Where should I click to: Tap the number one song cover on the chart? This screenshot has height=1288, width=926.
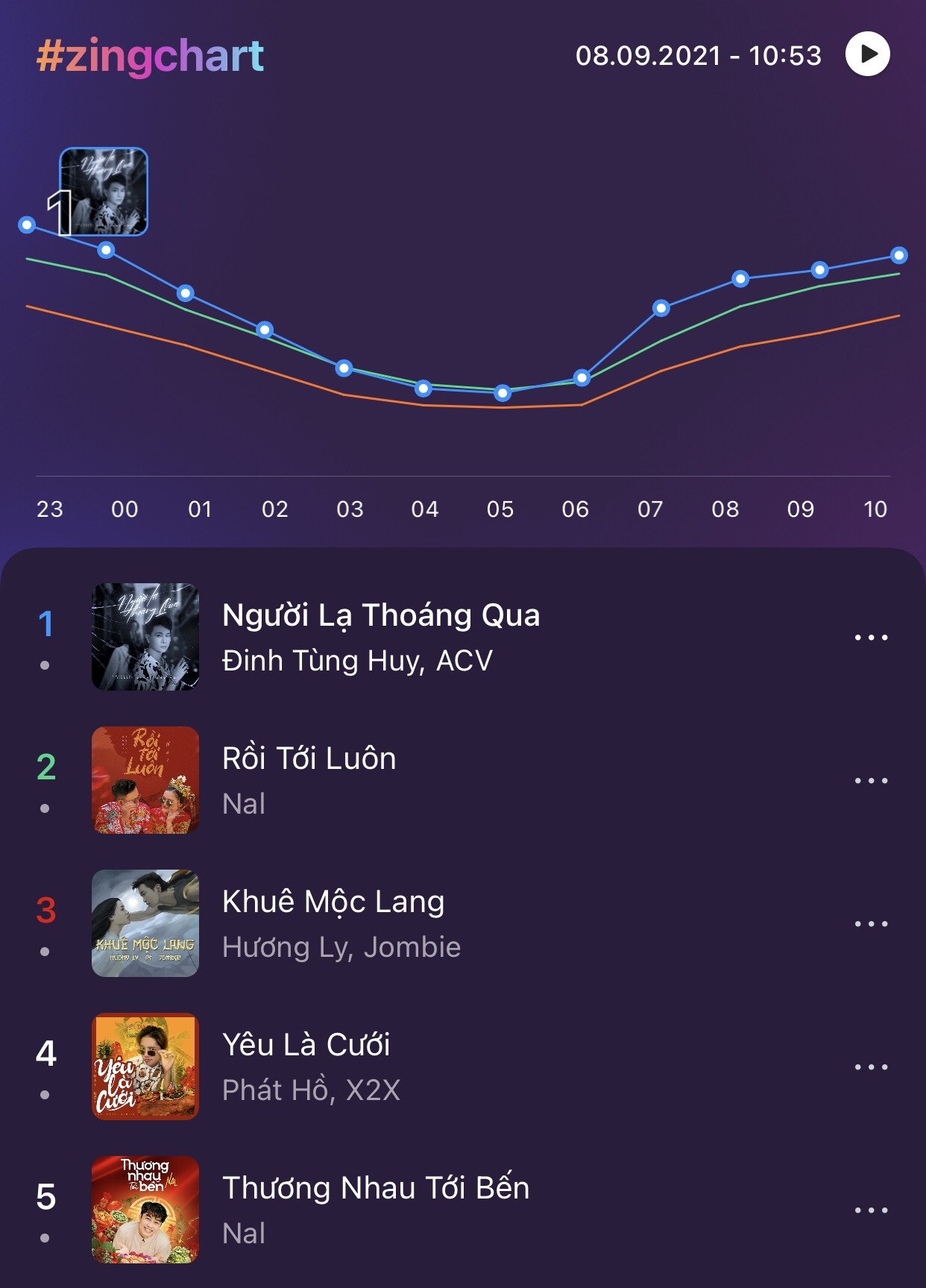[104, 192]
